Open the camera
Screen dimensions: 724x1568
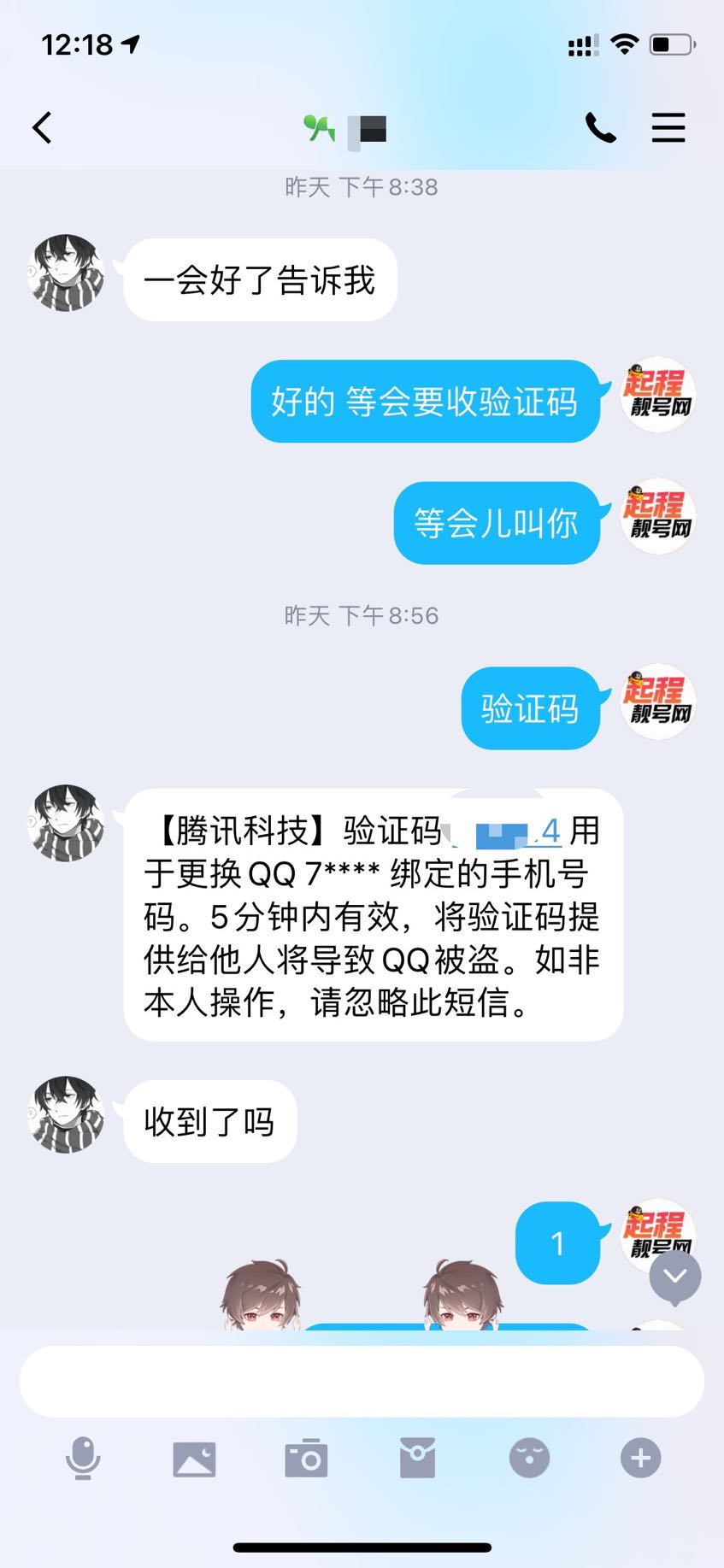coord(306,1459)
